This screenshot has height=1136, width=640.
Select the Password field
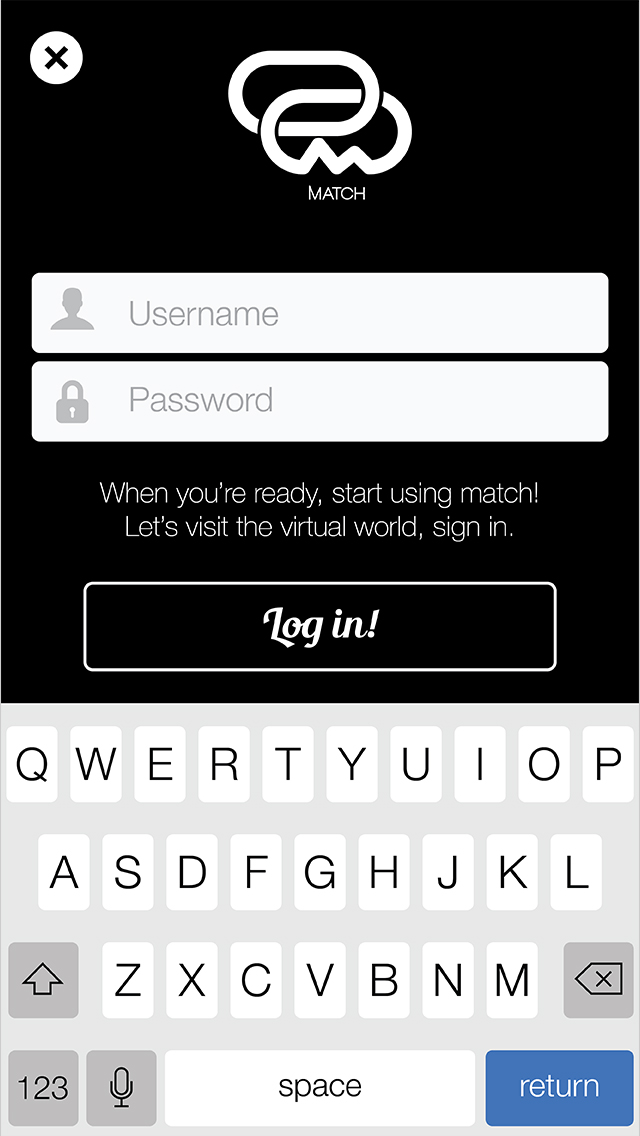(320, 400)
